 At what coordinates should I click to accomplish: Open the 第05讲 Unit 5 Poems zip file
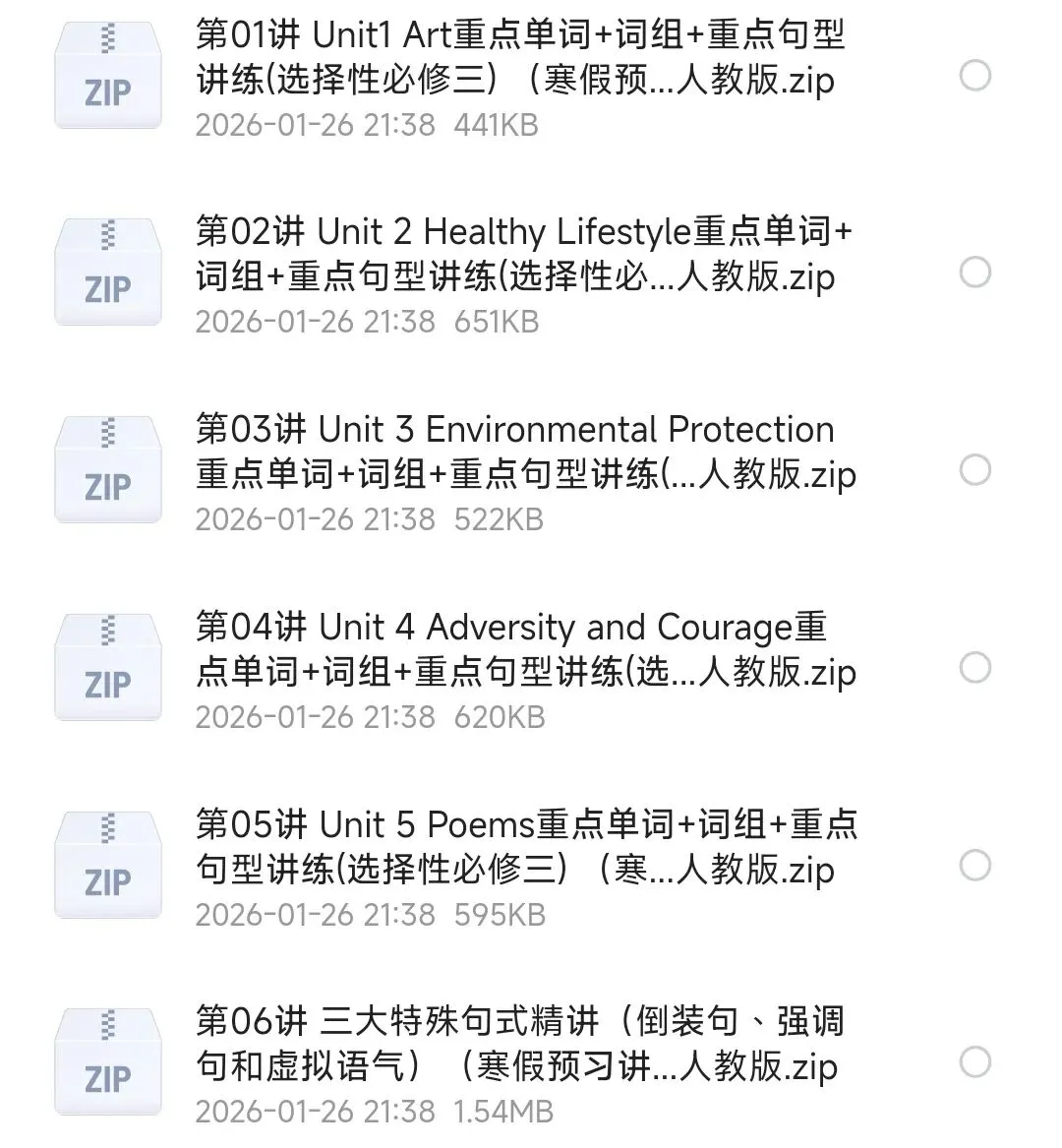point(519,847)
